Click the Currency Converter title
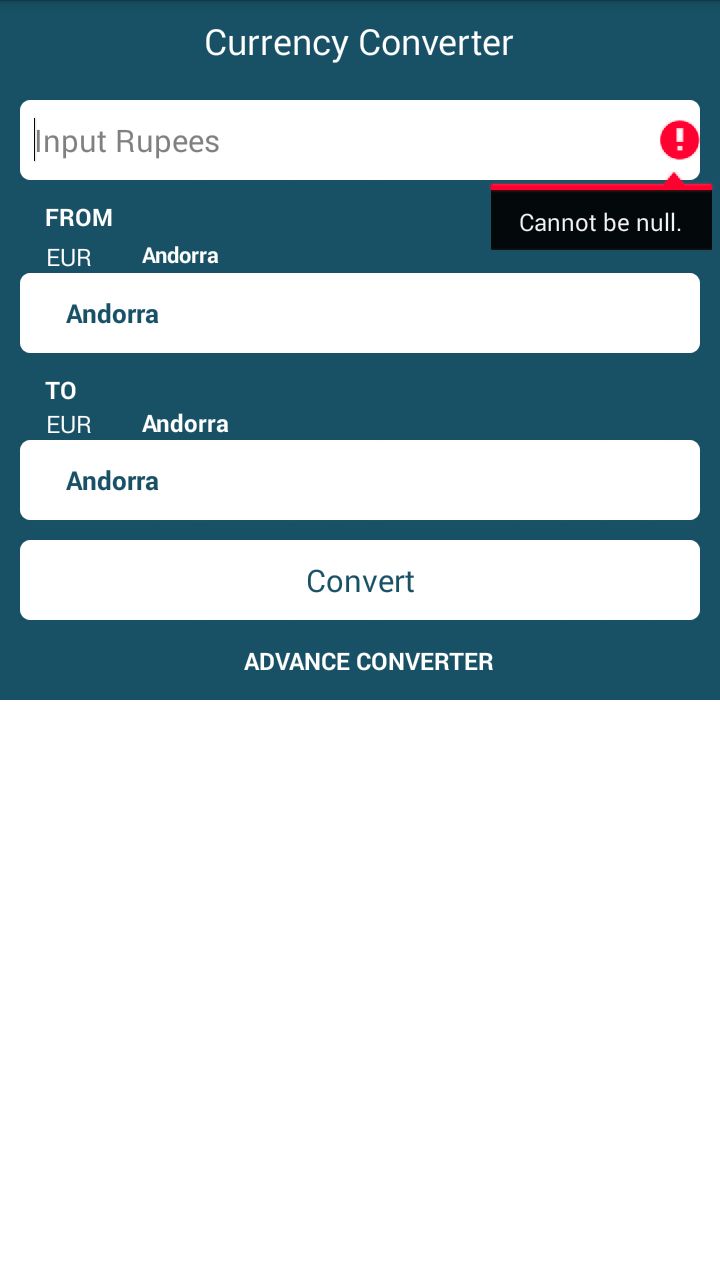 [358, 42]
